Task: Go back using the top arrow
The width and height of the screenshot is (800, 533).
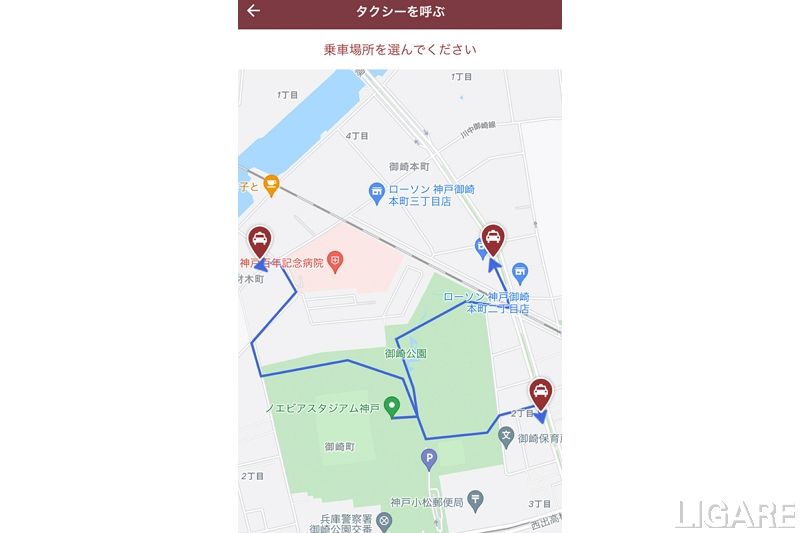Action: click(253, 11)
